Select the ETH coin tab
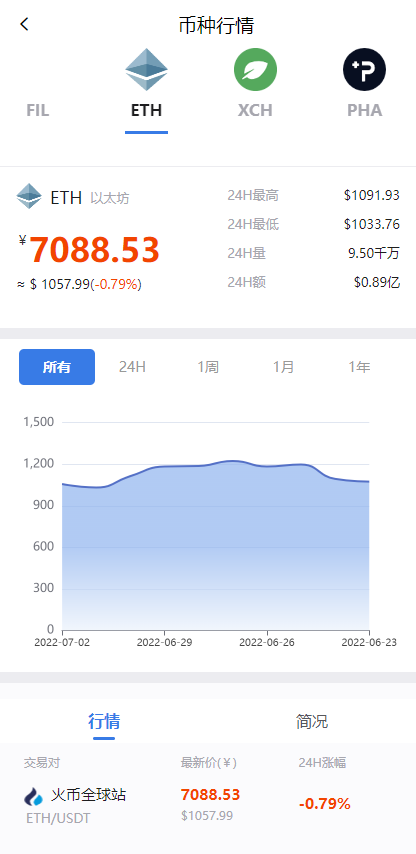This screenshot has height=854, width=416. click(146, 90)
